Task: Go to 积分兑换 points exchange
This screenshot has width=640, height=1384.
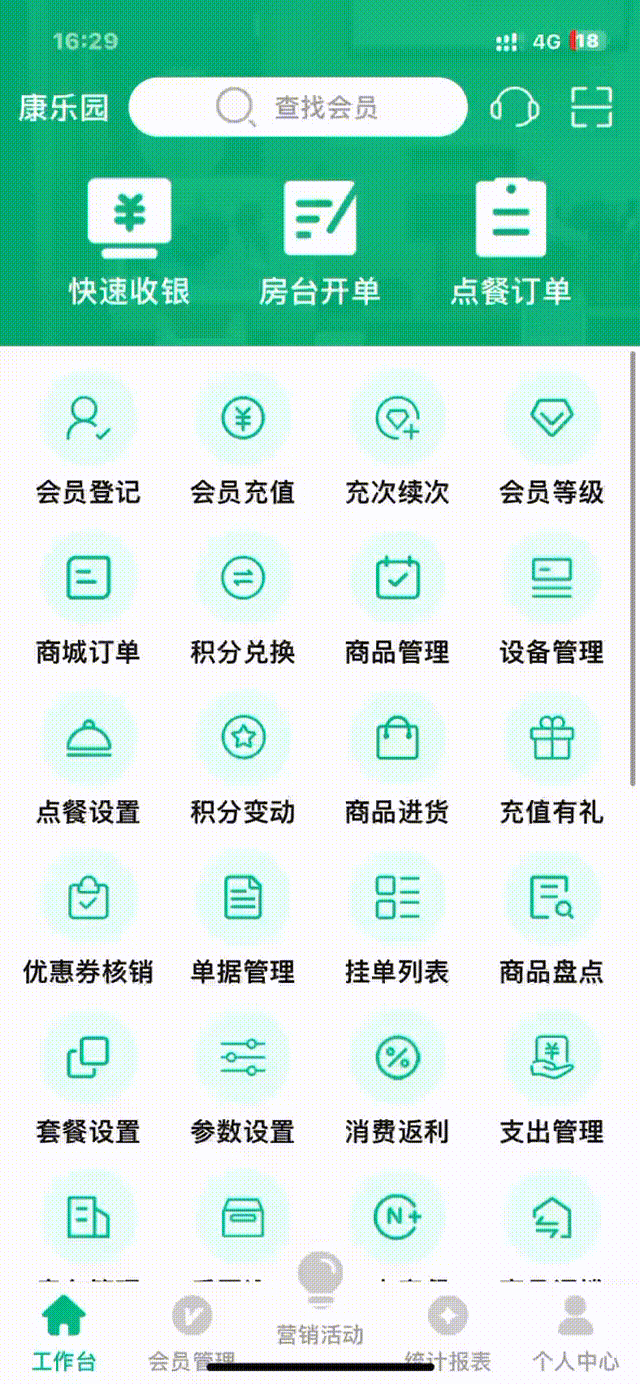Action: click(x=243, y=602)
